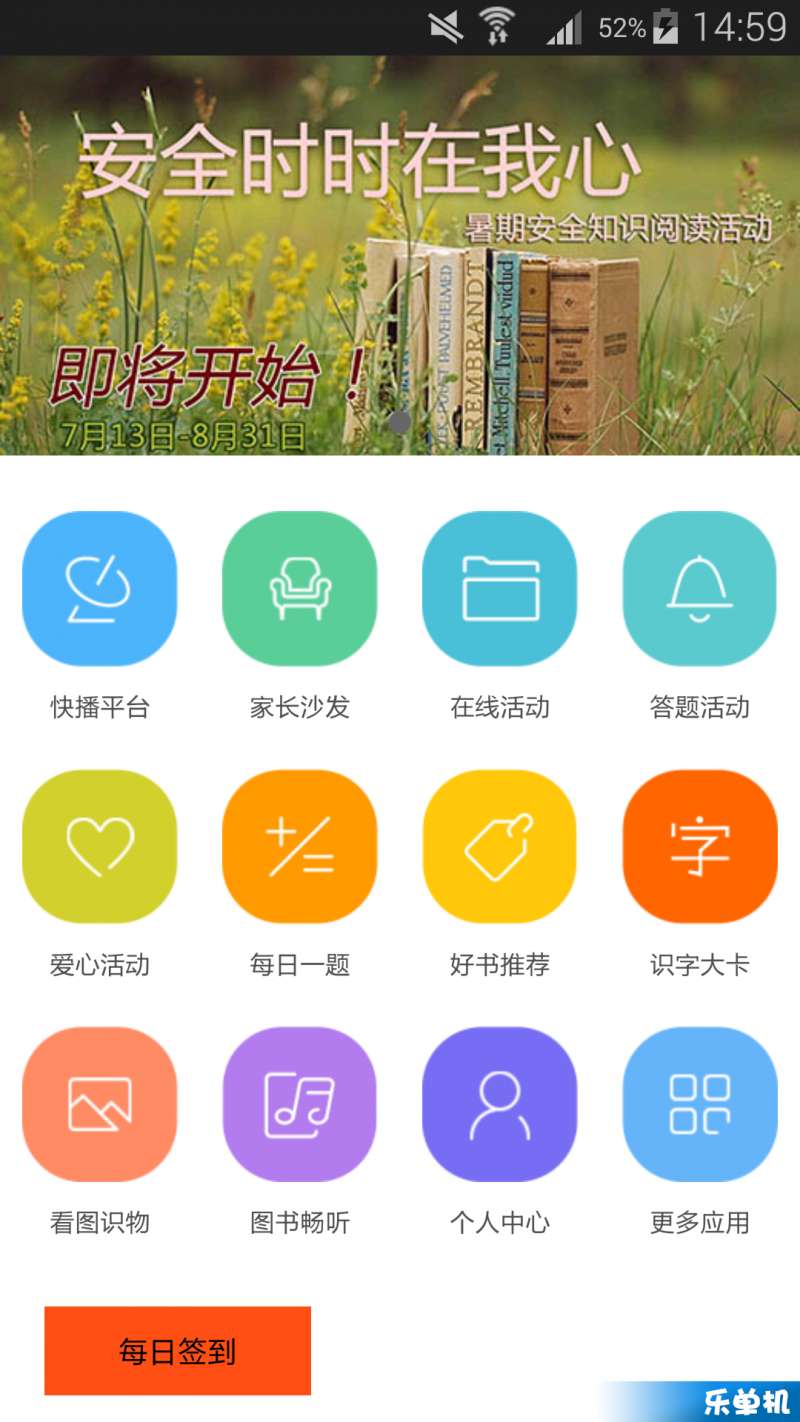Show 更多应用 more apps
This screenshot has width=800, height=1422.
[x=699, y=1104]
